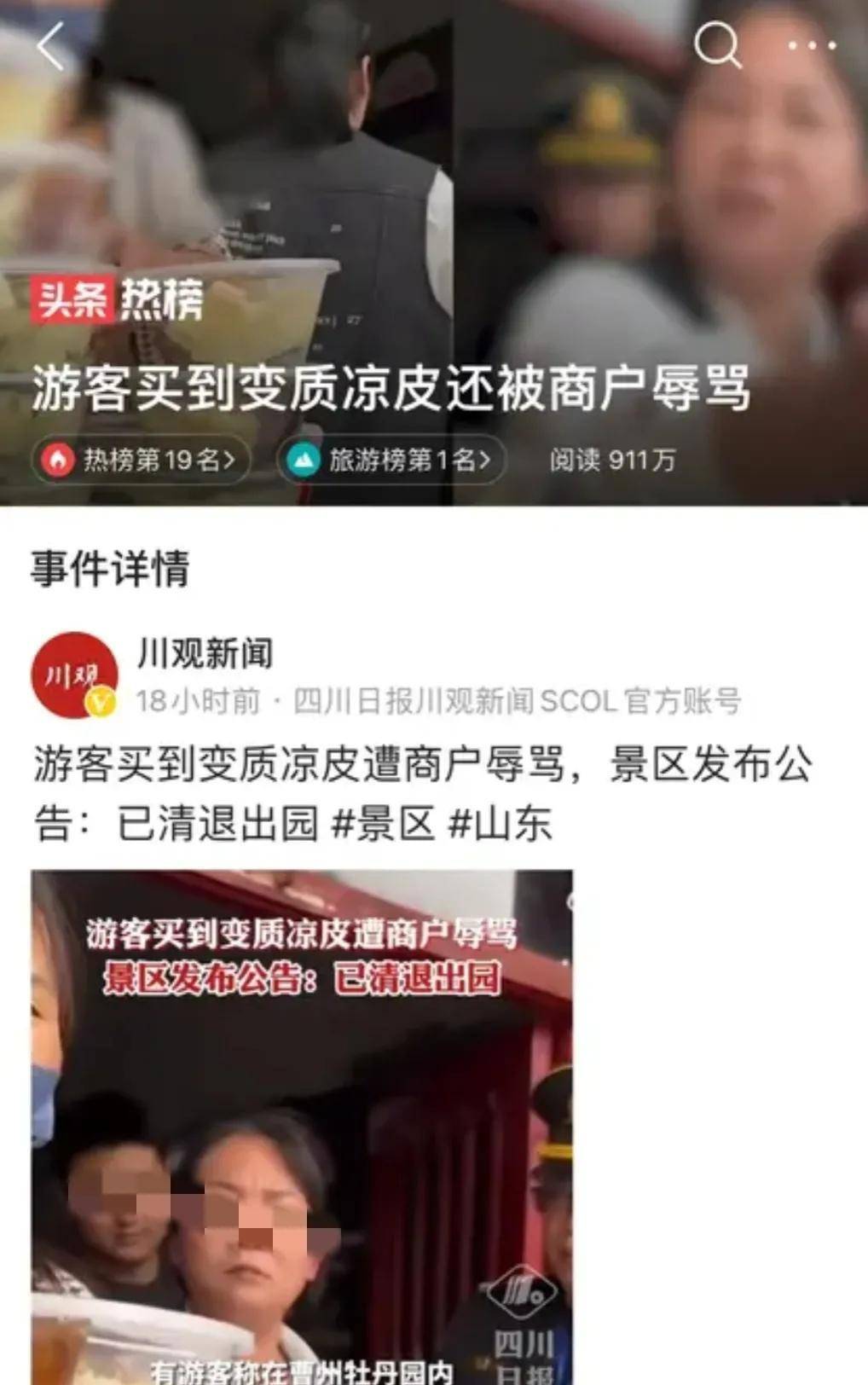Open the 川观新闻 profile avatar

click(x=74, y=675)
